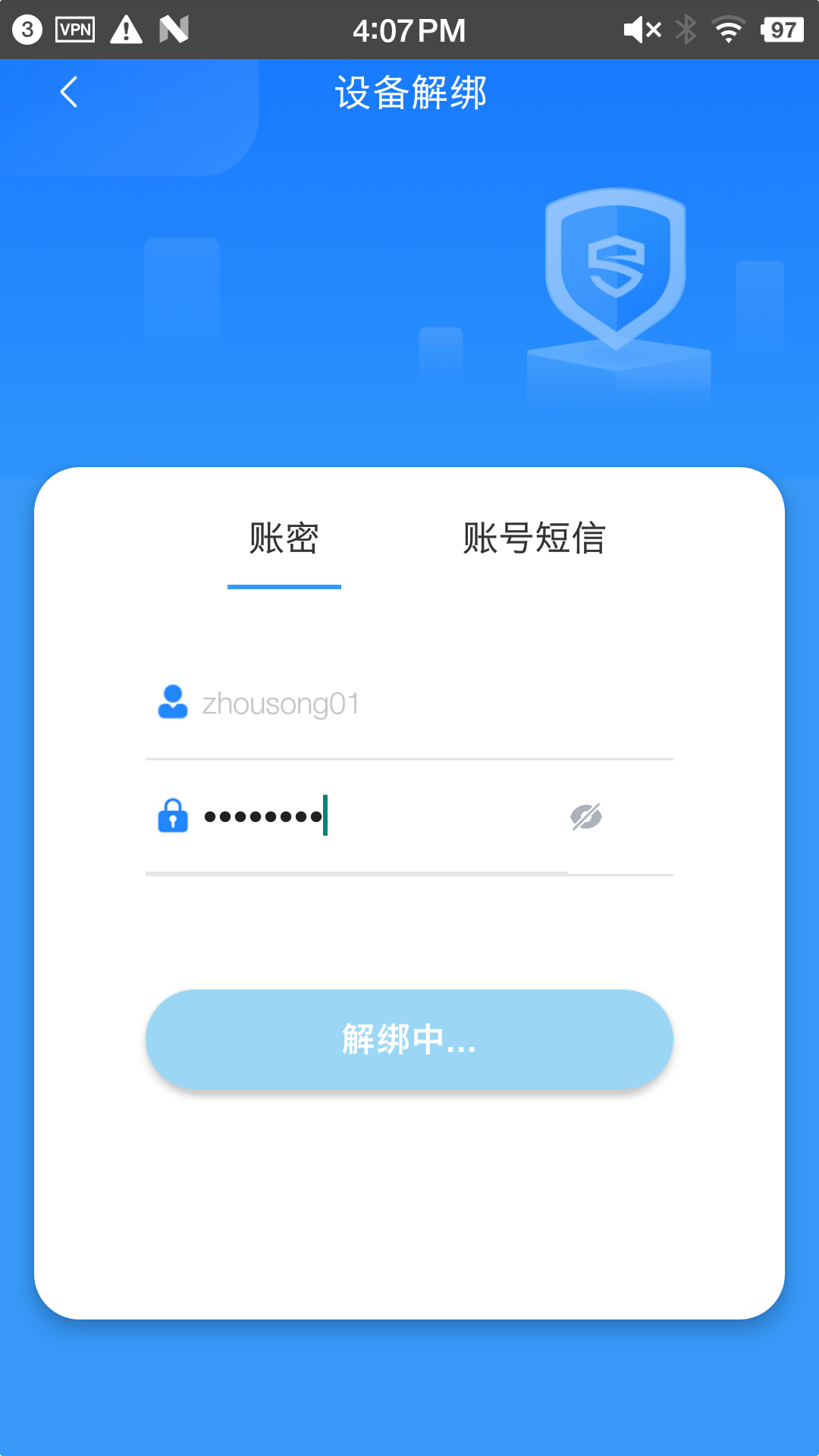
Task: Select the 账密 tab
Action: tap(284, 537)
